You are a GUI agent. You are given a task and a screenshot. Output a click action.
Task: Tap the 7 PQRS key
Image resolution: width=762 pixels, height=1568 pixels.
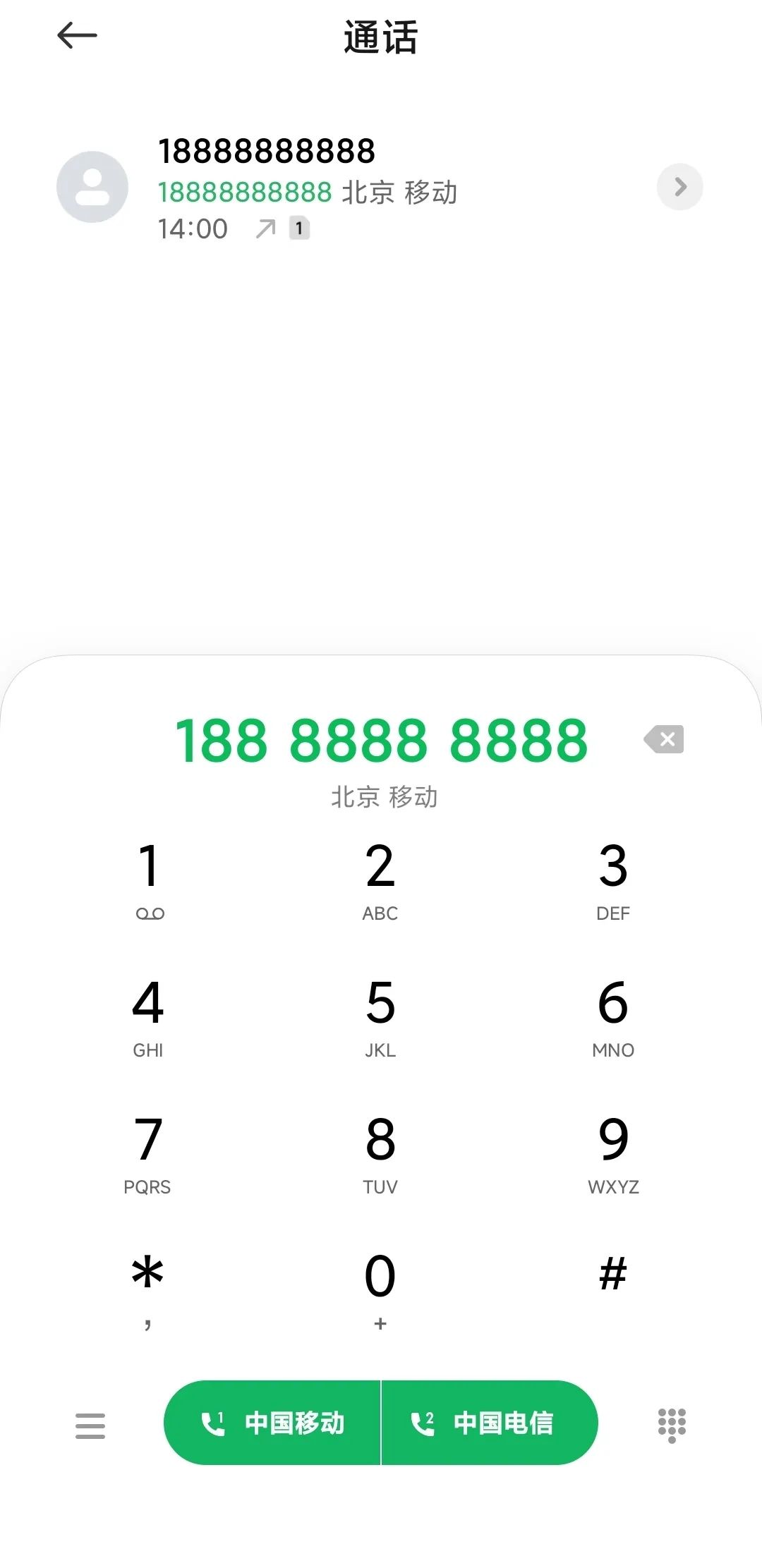149,1153
